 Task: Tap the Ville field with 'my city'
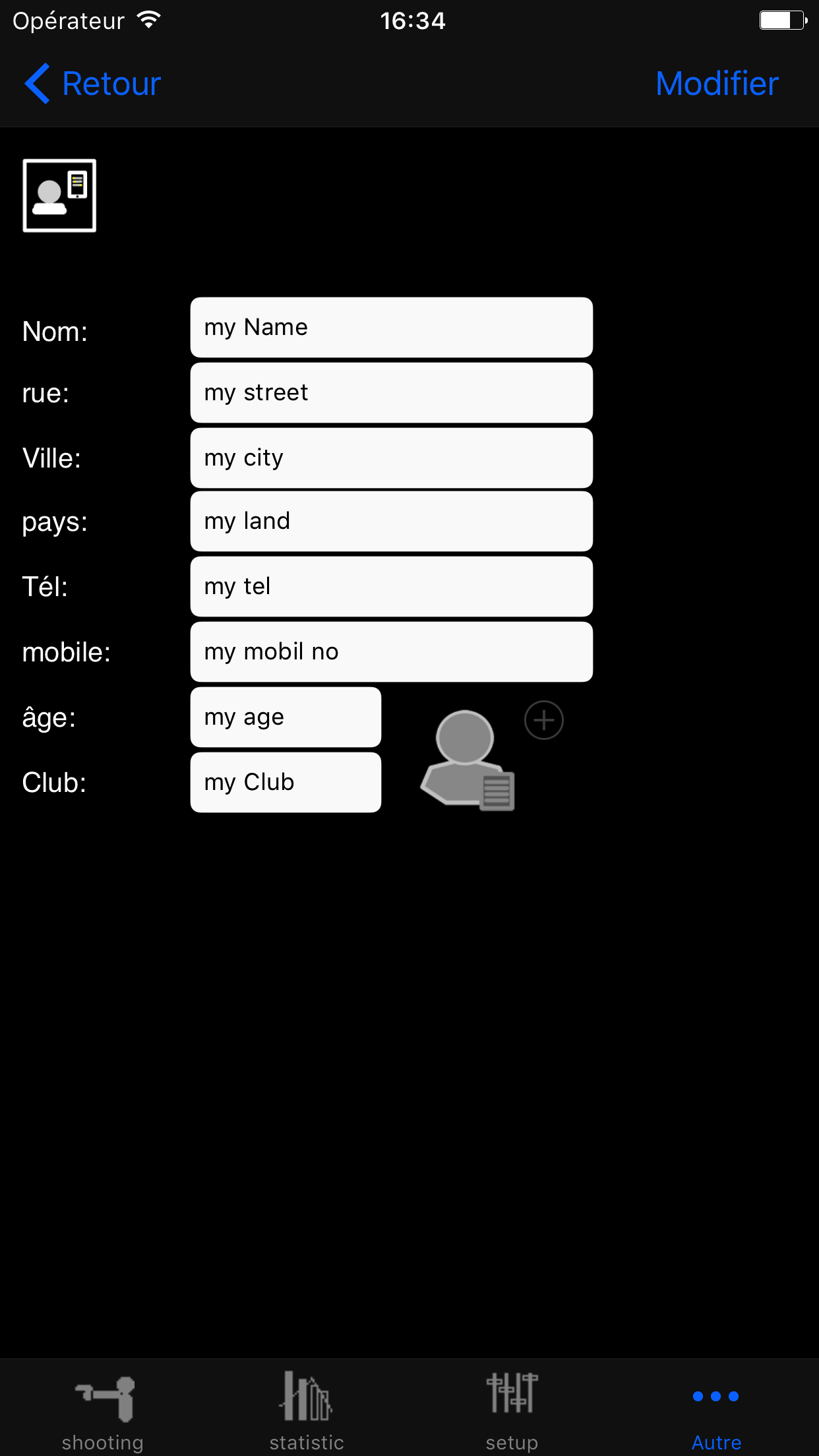(391, 458)
